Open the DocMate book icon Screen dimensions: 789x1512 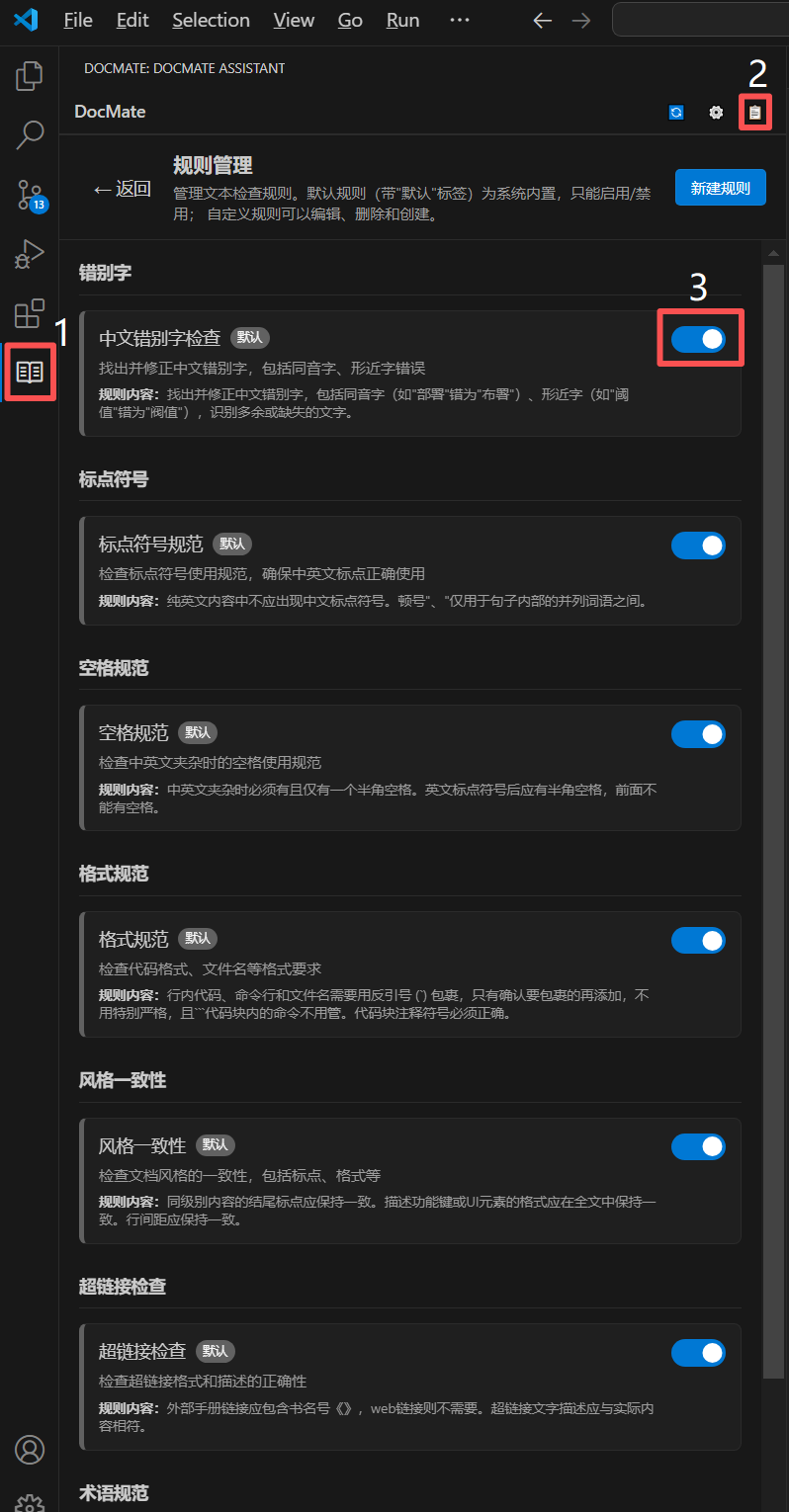30,372
